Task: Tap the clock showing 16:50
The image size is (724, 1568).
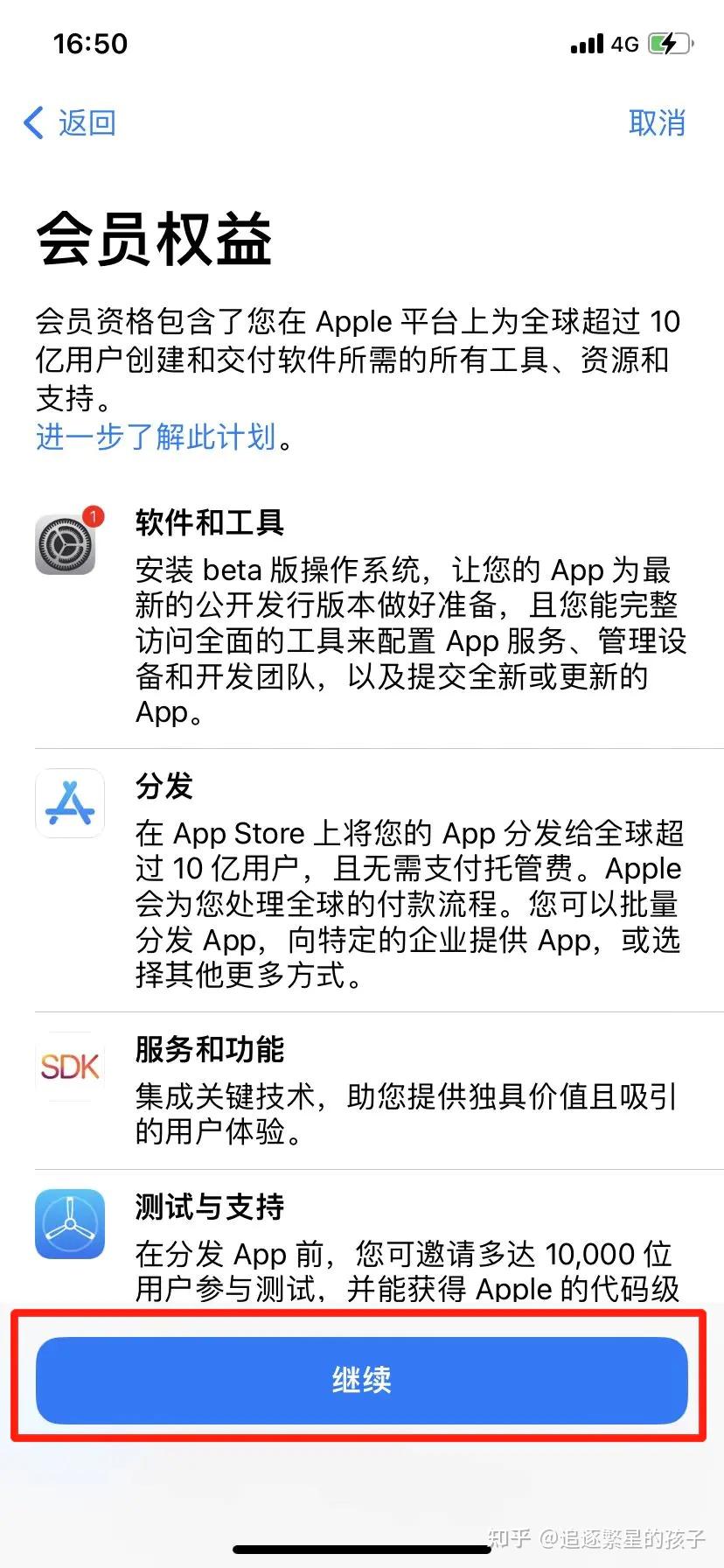Action: [x=92, y=43]
